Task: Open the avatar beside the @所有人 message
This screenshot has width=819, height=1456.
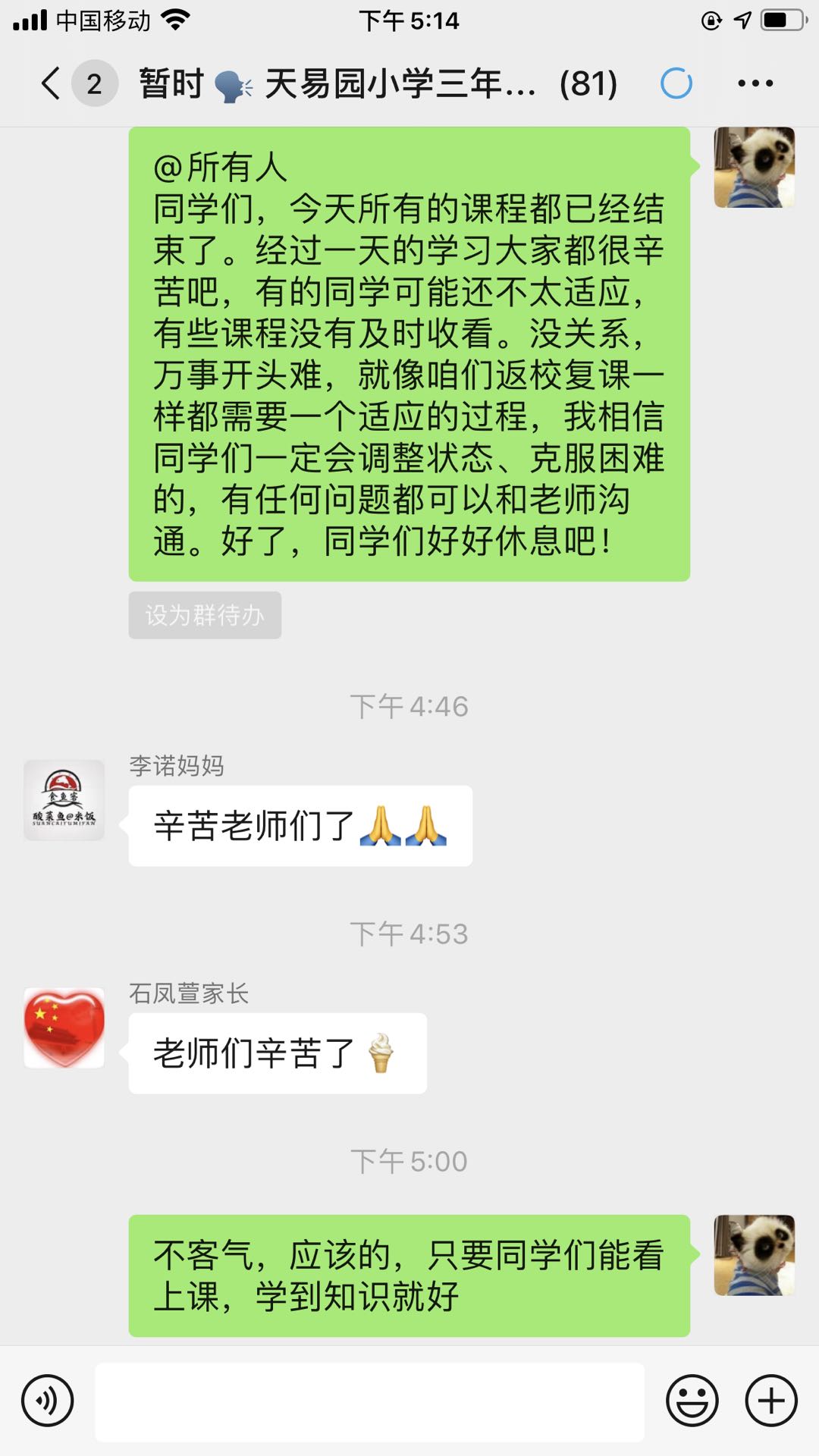Action: point(754,168)
